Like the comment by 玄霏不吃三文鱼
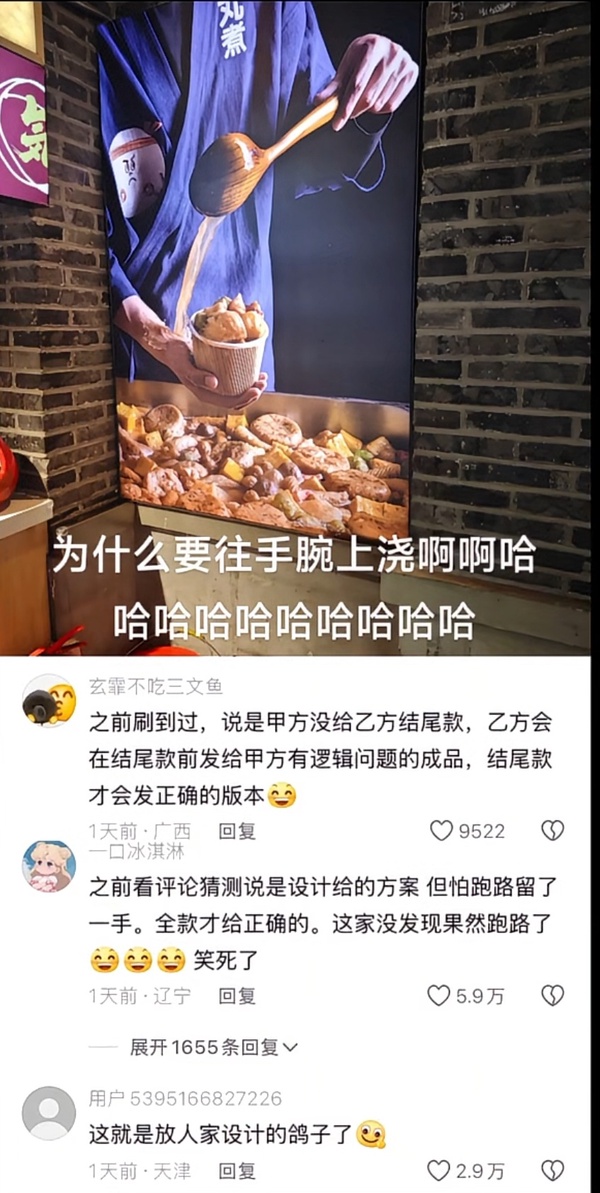Screen dimensions: 600x1193 click(x=442, y=830)
